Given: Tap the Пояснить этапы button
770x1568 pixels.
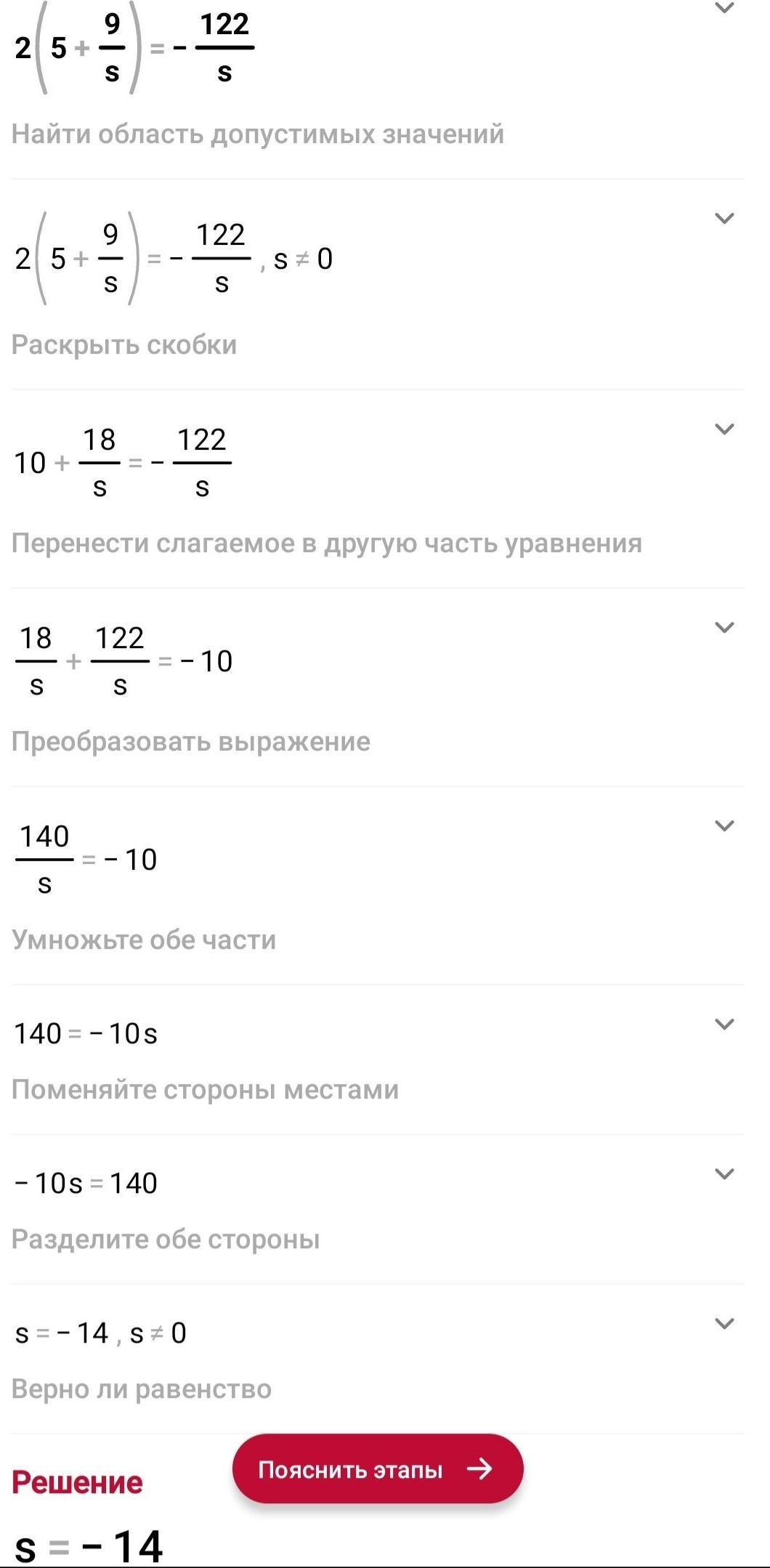Looking at the screenshot, I should 377,1469.
